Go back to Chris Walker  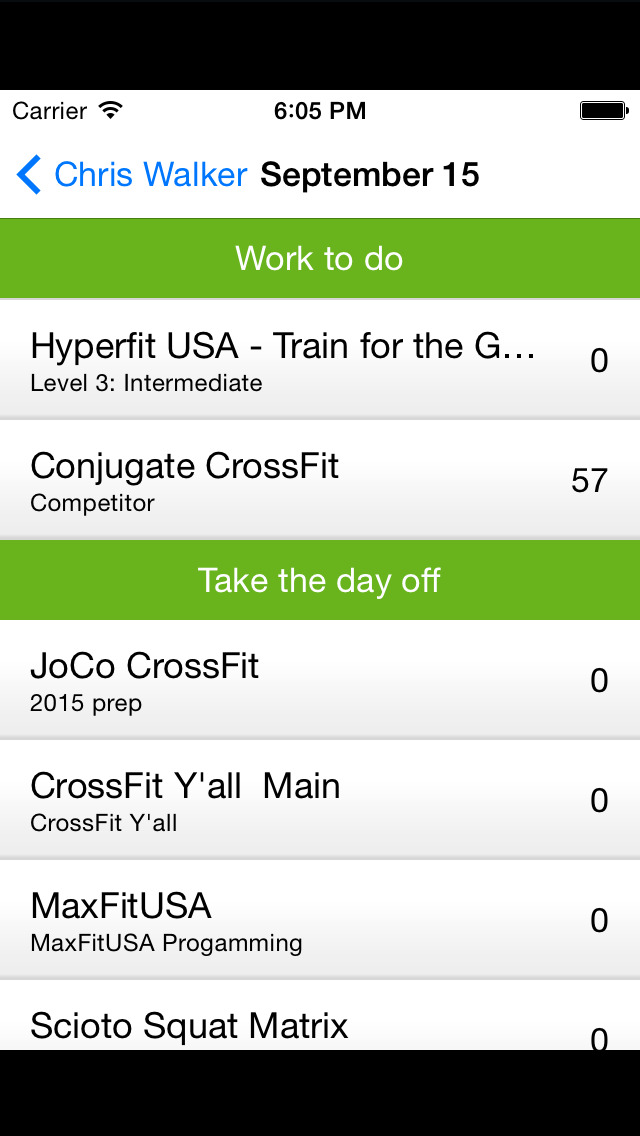[132, 175]
